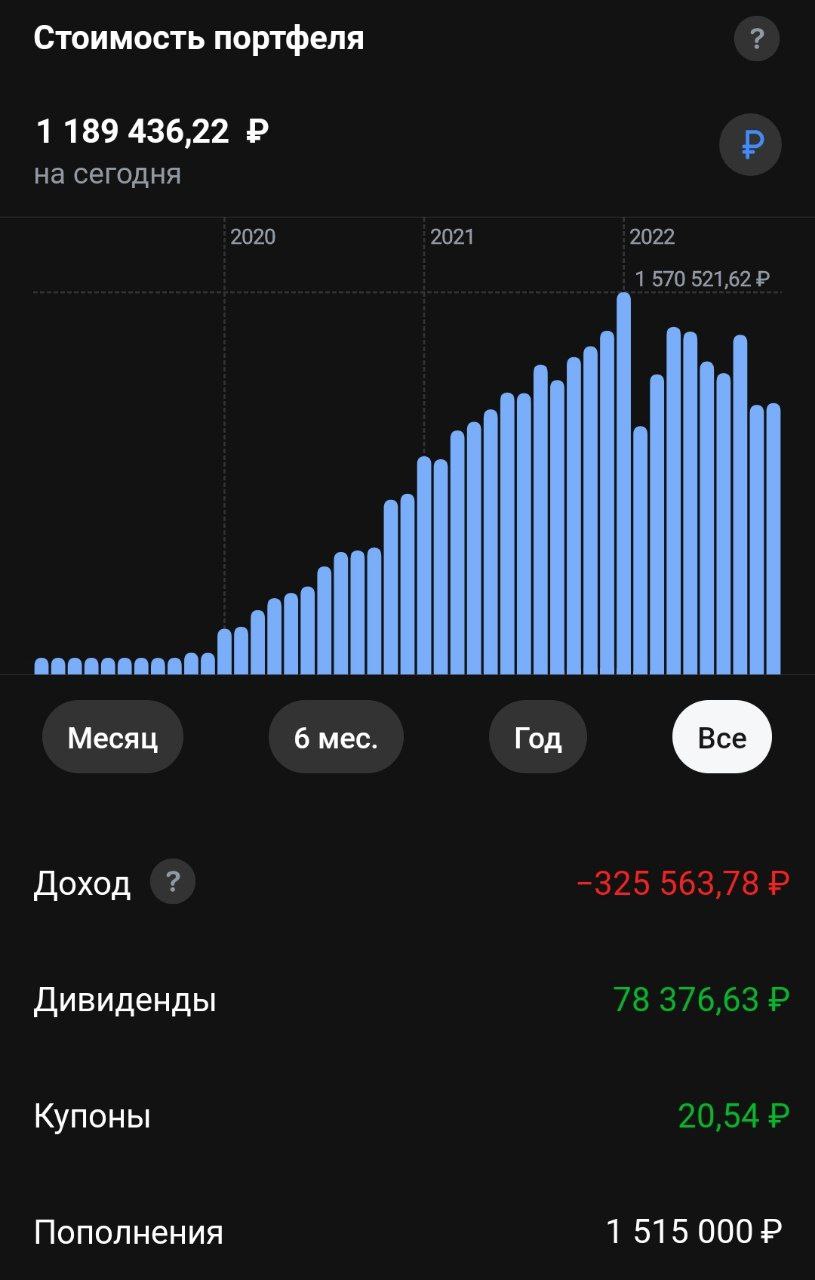
Task: Select the 6 мес. period
Action: pos(336,738)
